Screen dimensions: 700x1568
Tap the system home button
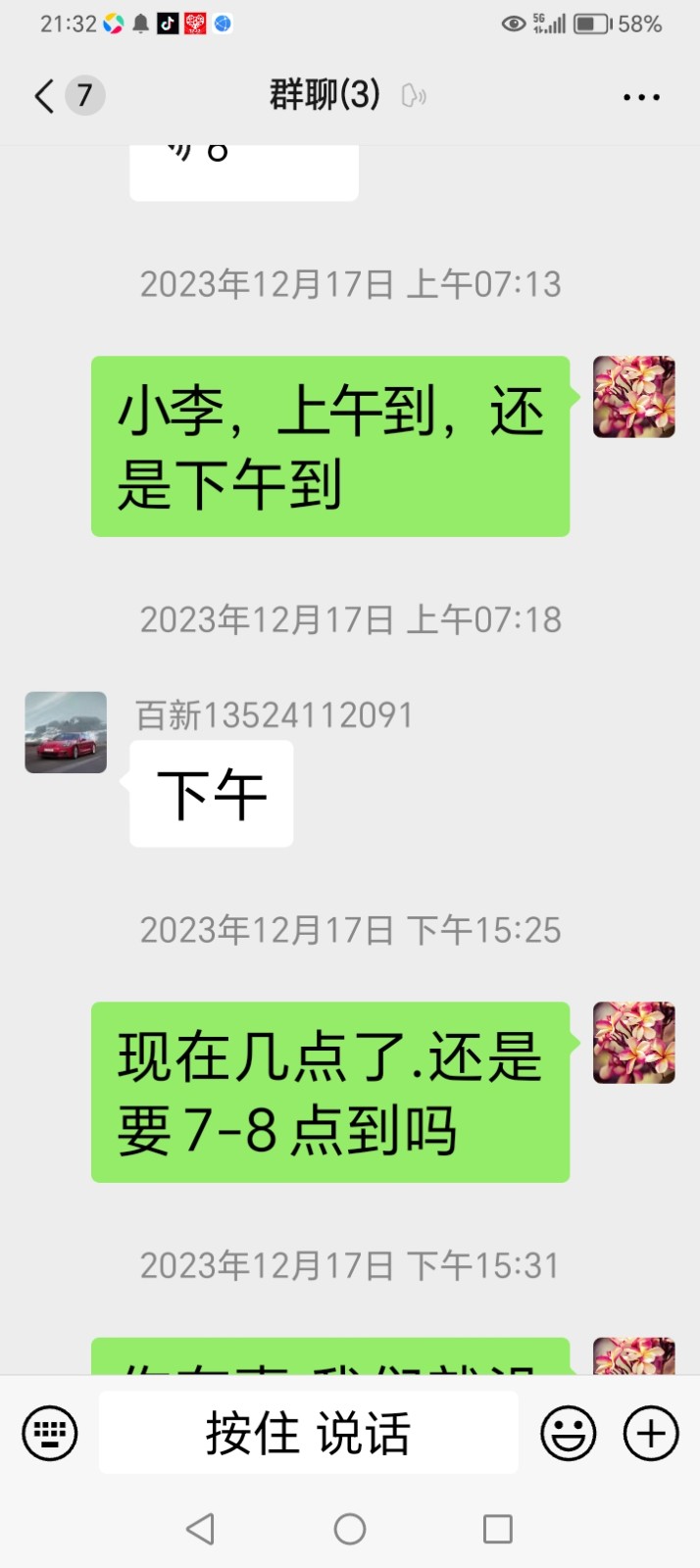[x=350, y=1529]
